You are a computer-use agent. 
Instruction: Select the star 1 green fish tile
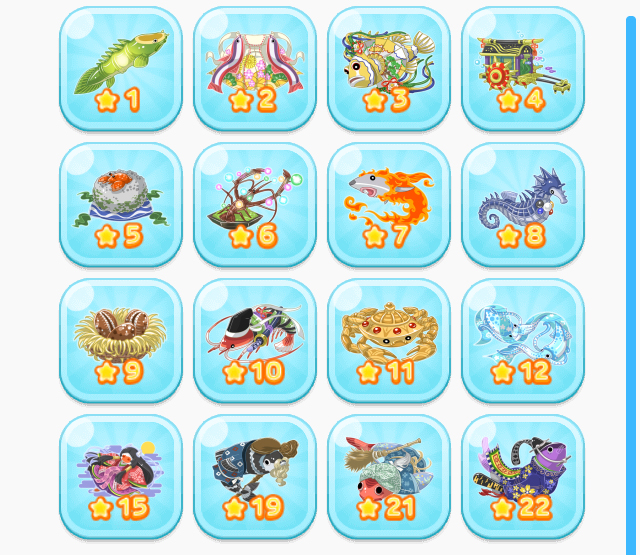pos(121,68)
